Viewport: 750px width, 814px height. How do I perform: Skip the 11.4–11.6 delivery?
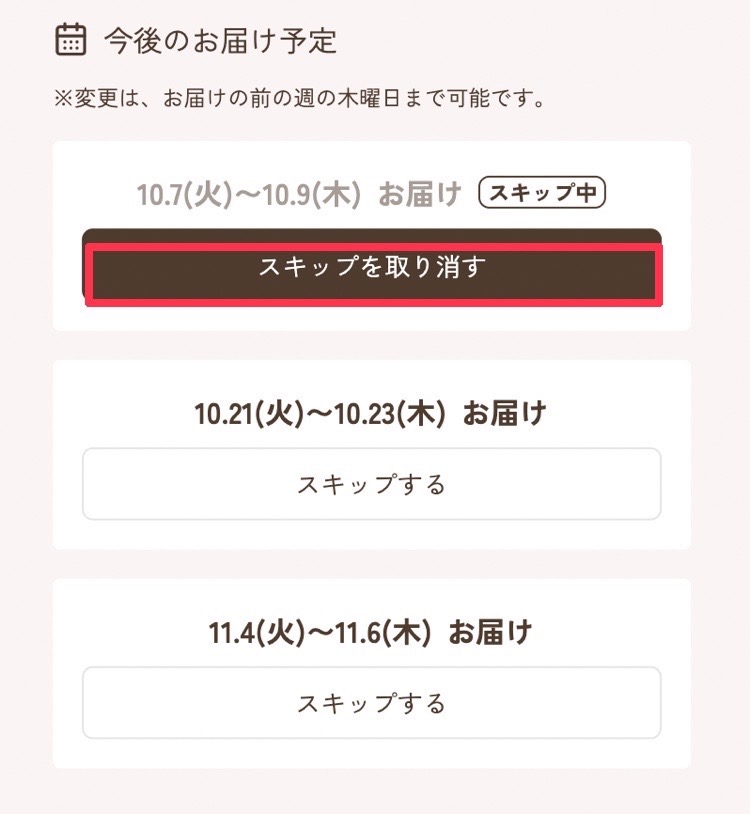[x=372, y=702]
